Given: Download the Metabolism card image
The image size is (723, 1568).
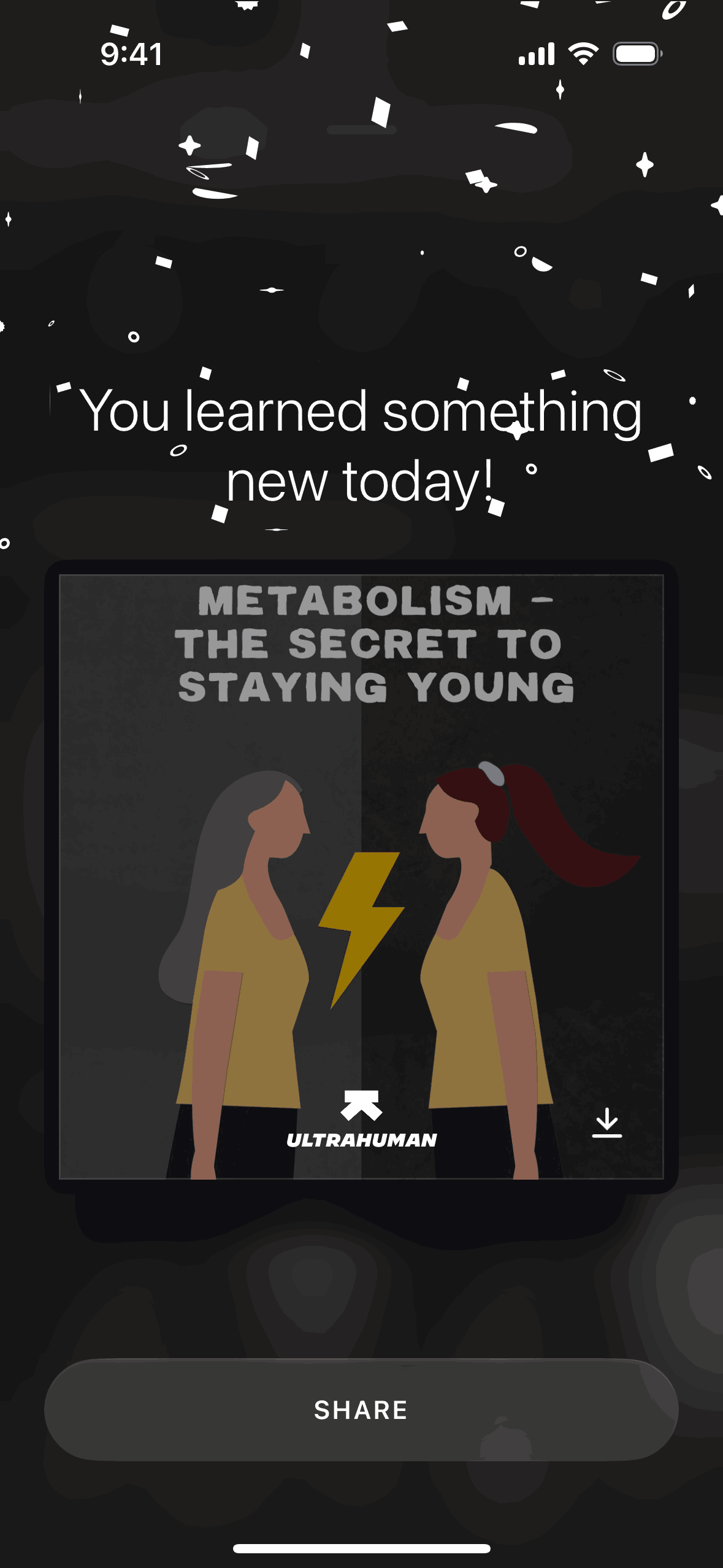Looking at the screenshot, I should coord(606,1123).
